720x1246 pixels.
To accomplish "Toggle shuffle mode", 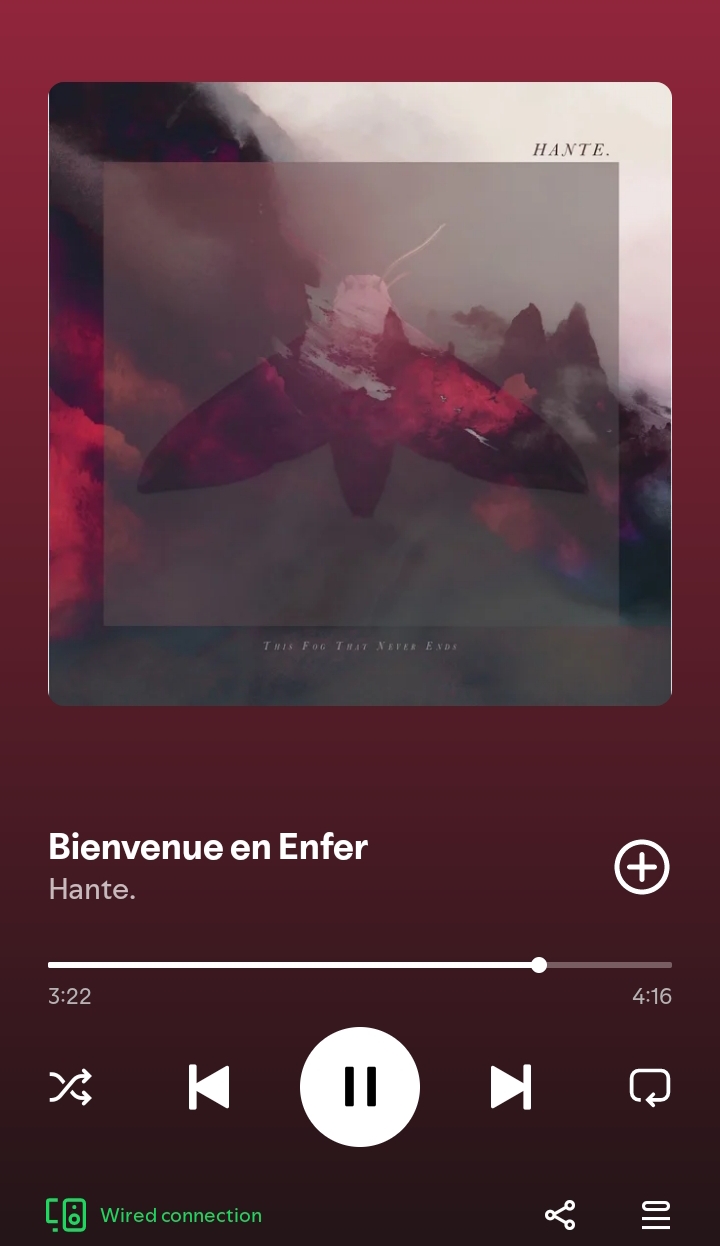I will tap(70, 1087).
